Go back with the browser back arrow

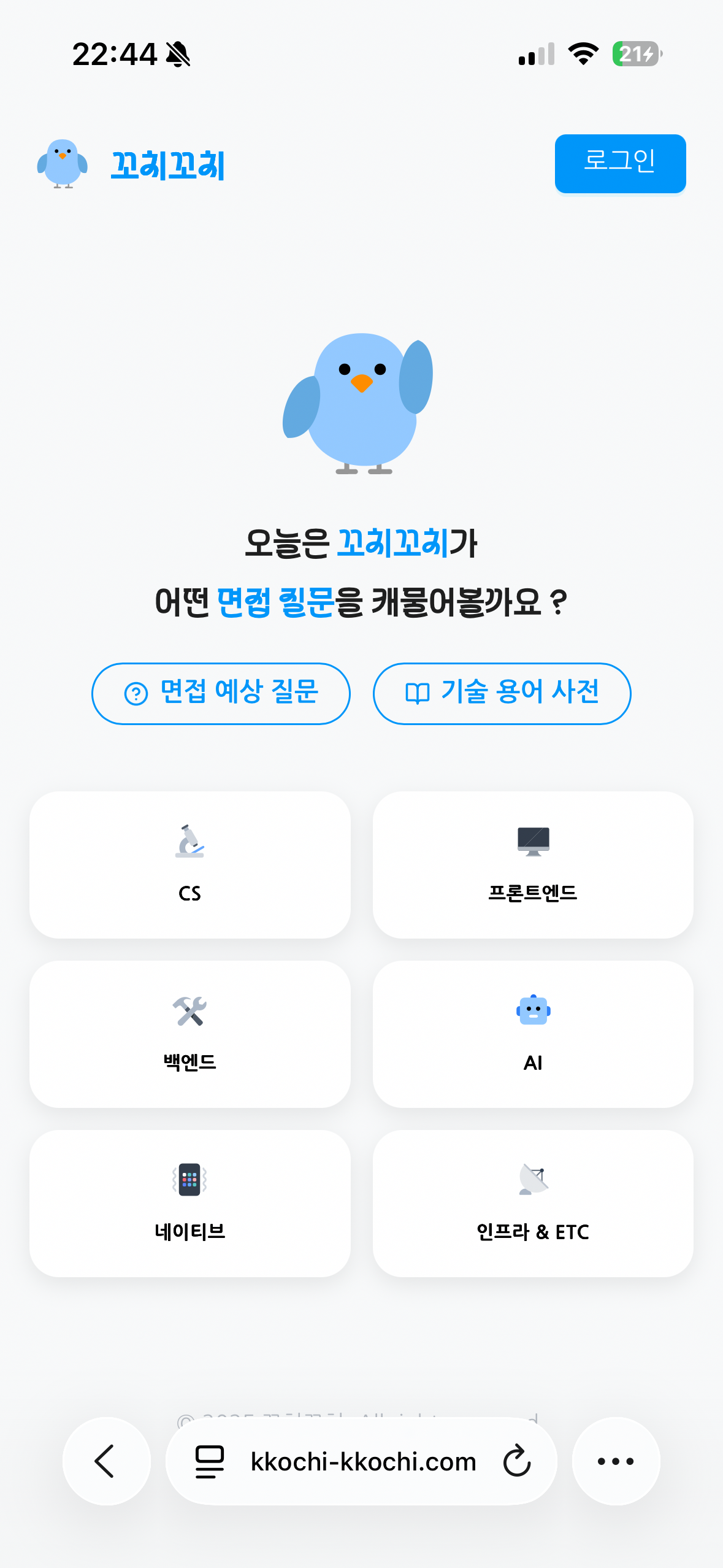click(106, 1461)
